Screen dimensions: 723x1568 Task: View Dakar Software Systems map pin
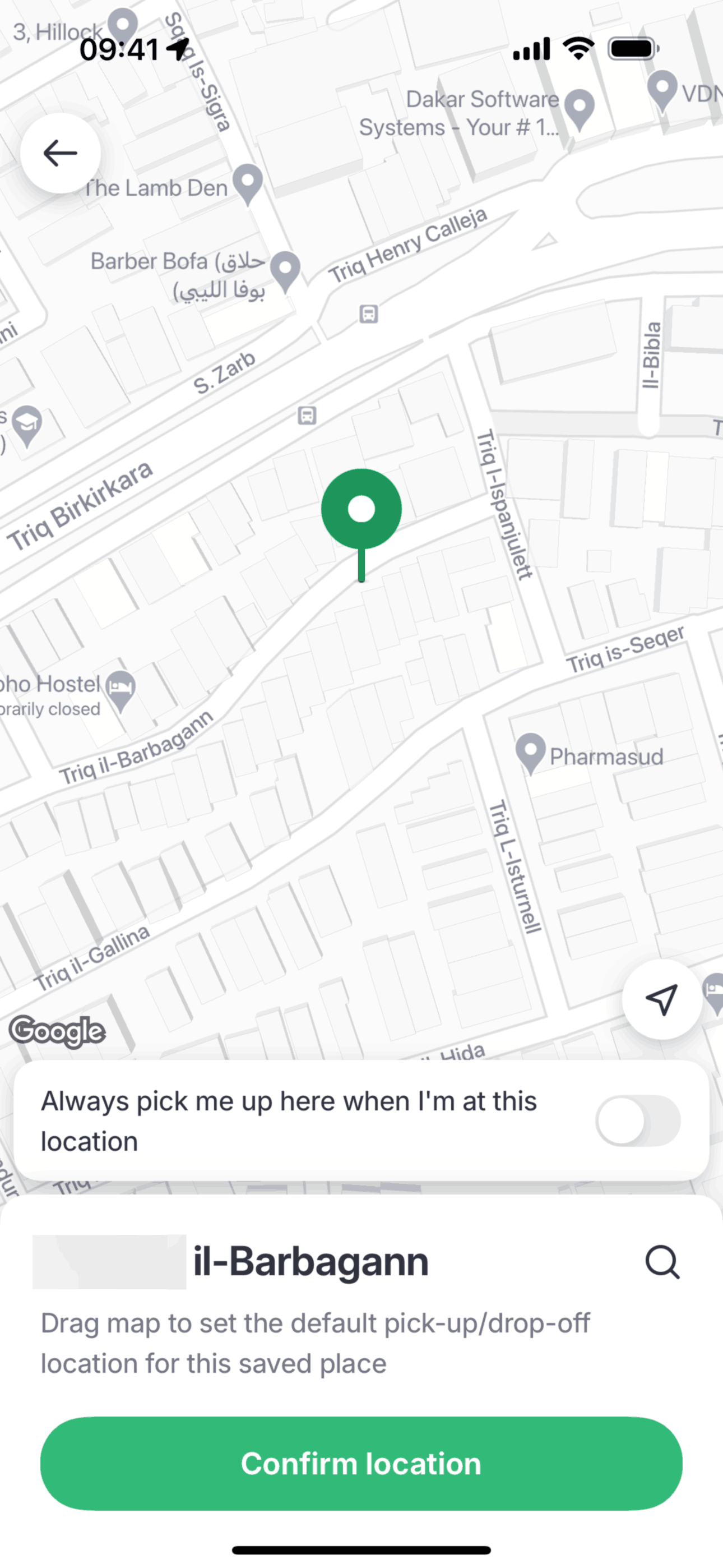(580, 107)
